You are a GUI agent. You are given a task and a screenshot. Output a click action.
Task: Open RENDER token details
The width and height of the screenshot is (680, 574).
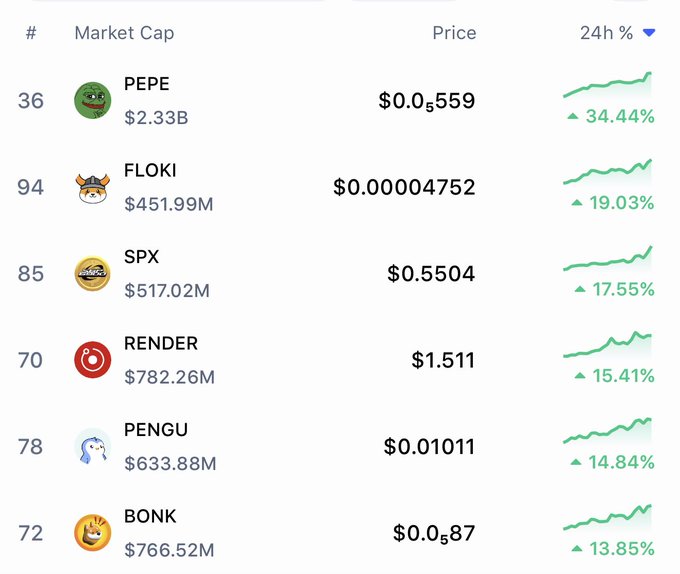point(160,344)
